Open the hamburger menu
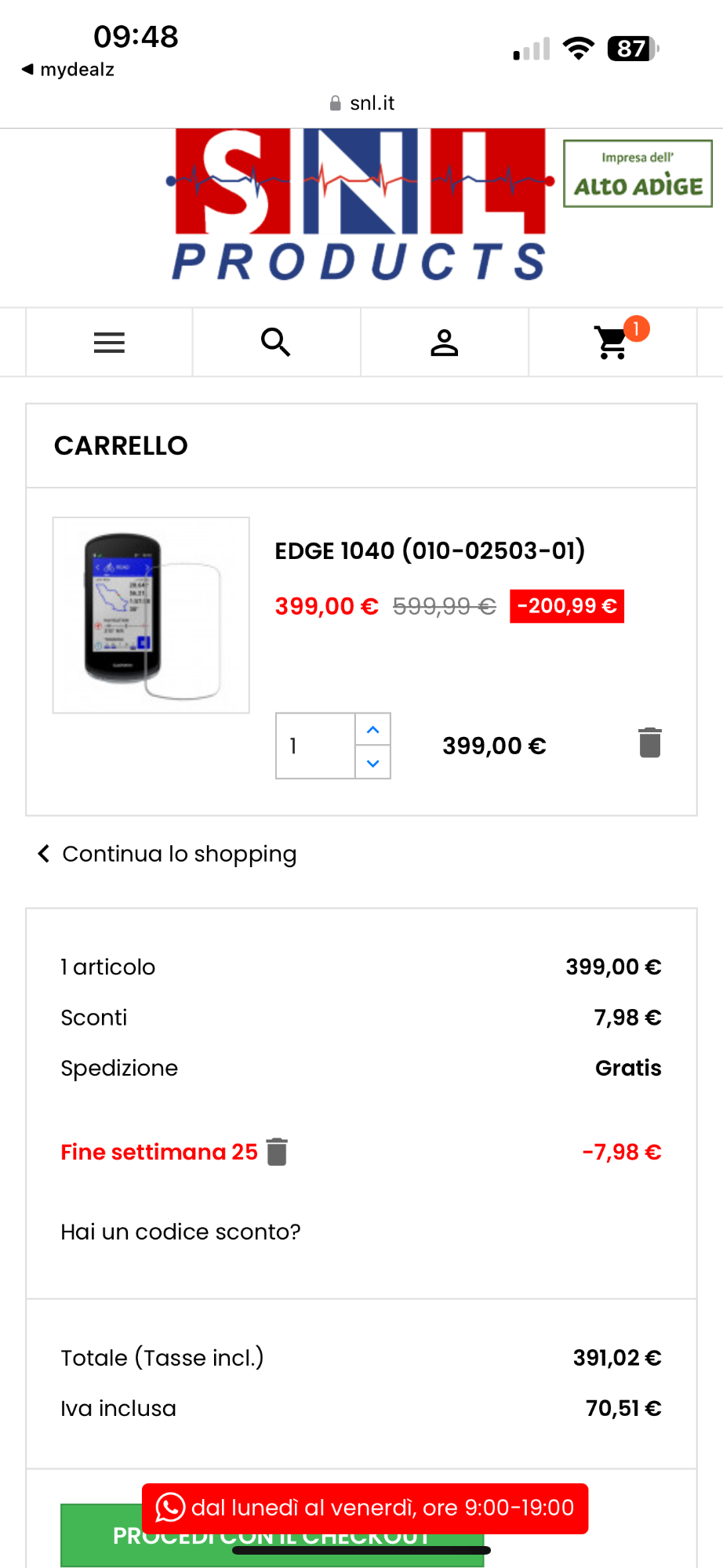This screenshot has height=1568, width=723. click(x=109, y=343)
